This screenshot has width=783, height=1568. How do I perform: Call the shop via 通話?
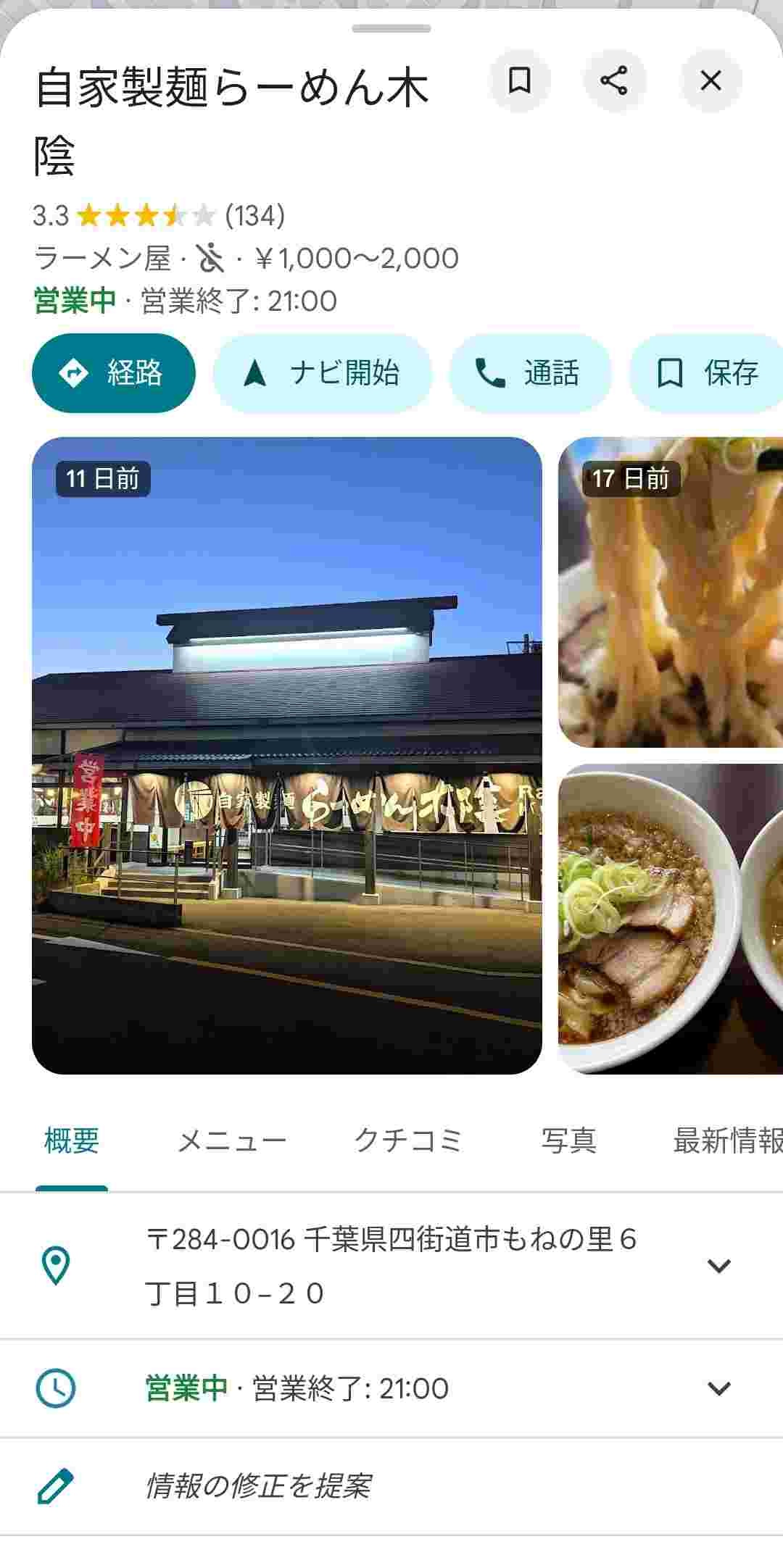click(x=529, y=373)
